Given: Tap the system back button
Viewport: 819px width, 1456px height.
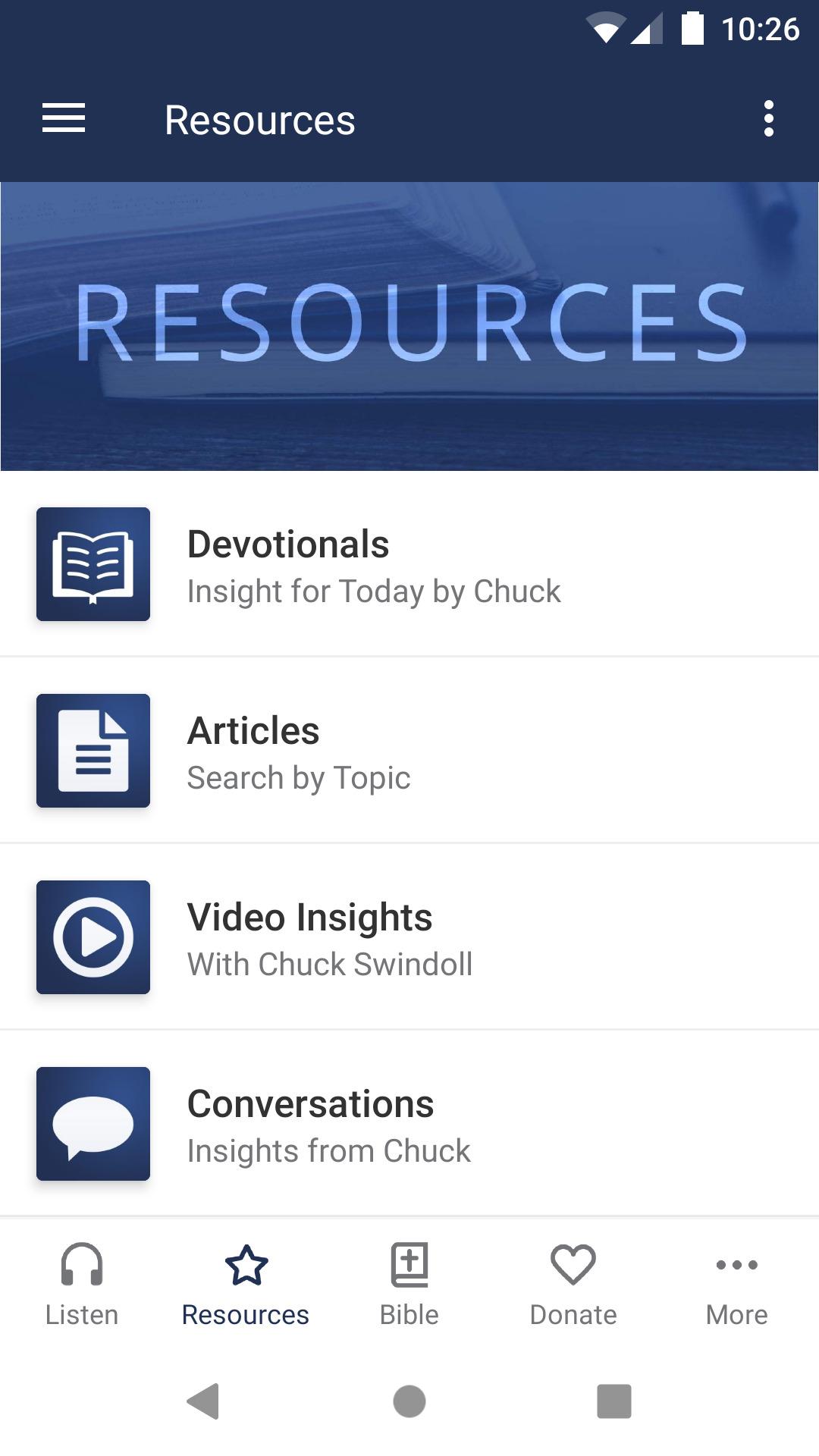Looking at the screenshot, I should (x=203, y=1401).
